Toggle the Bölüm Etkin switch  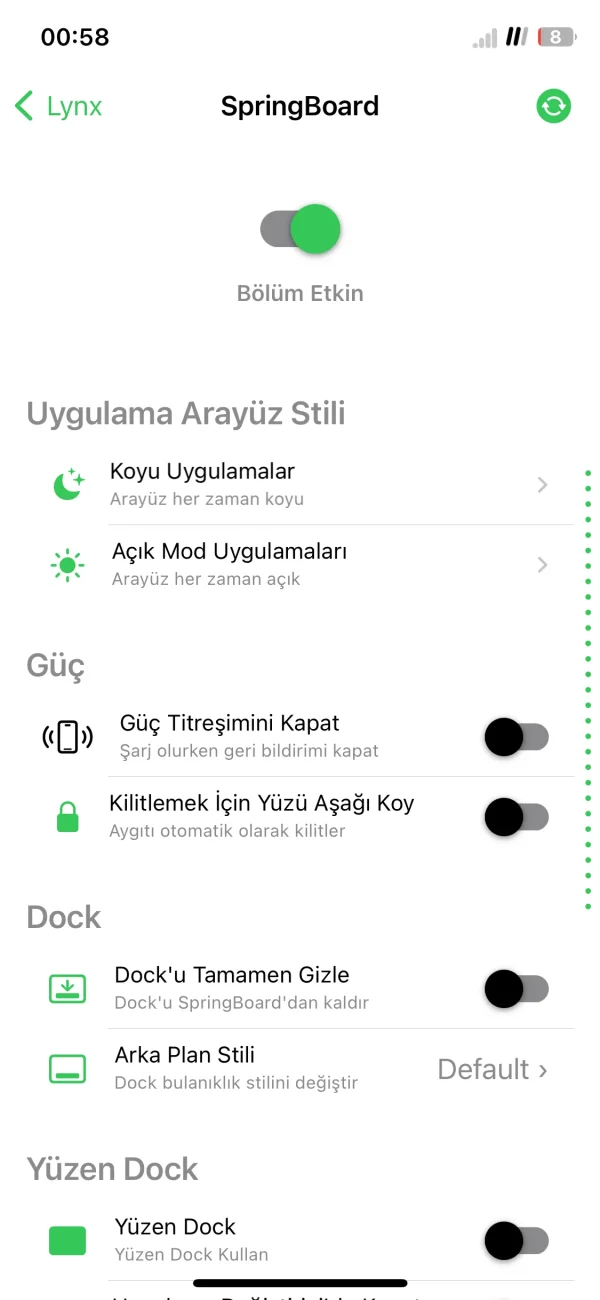coord(300,229)
